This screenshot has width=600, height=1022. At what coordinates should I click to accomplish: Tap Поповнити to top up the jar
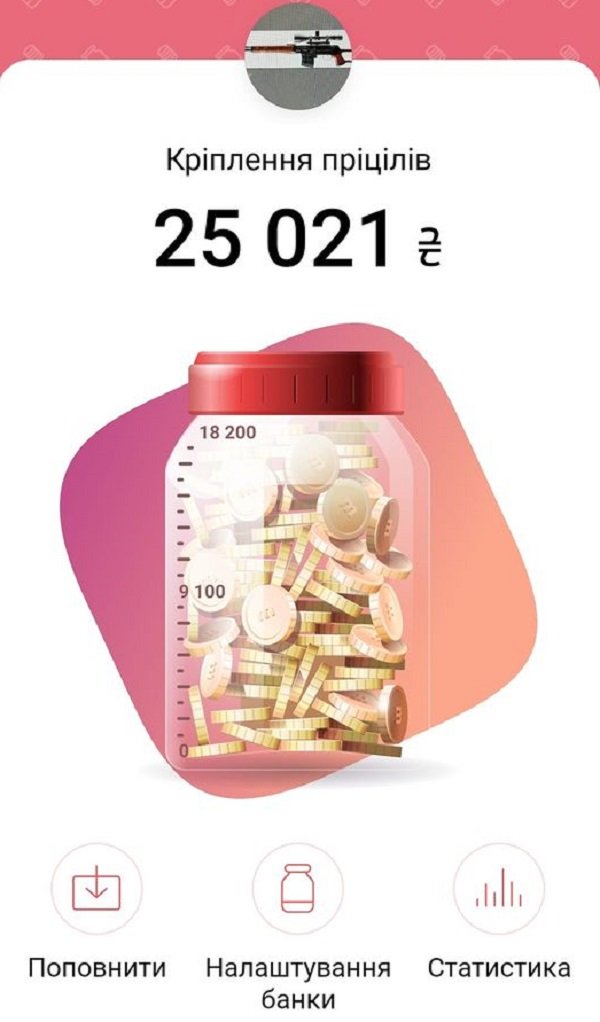tap(96, 889)
